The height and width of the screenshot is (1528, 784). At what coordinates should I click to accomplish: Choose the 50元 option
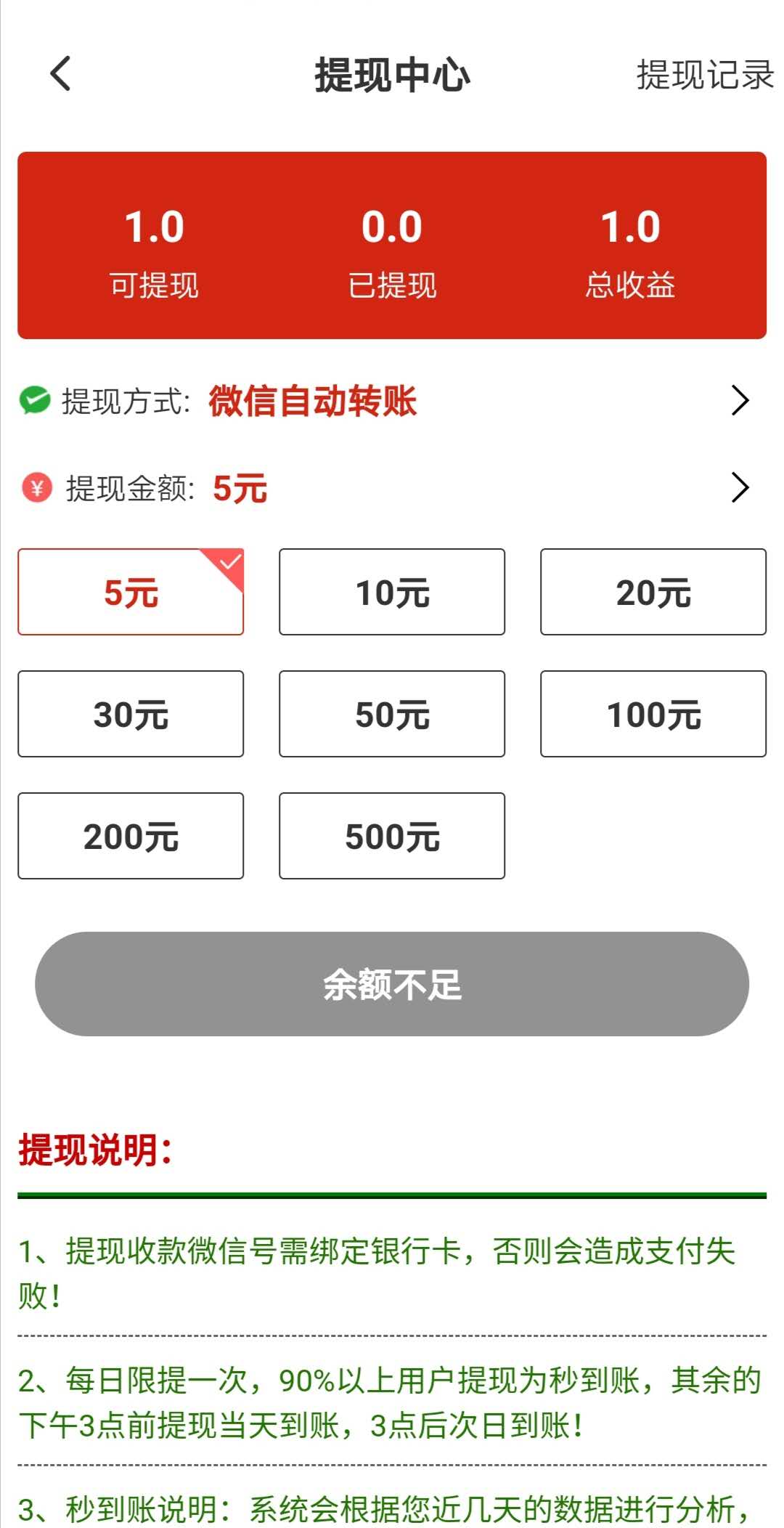392,714
